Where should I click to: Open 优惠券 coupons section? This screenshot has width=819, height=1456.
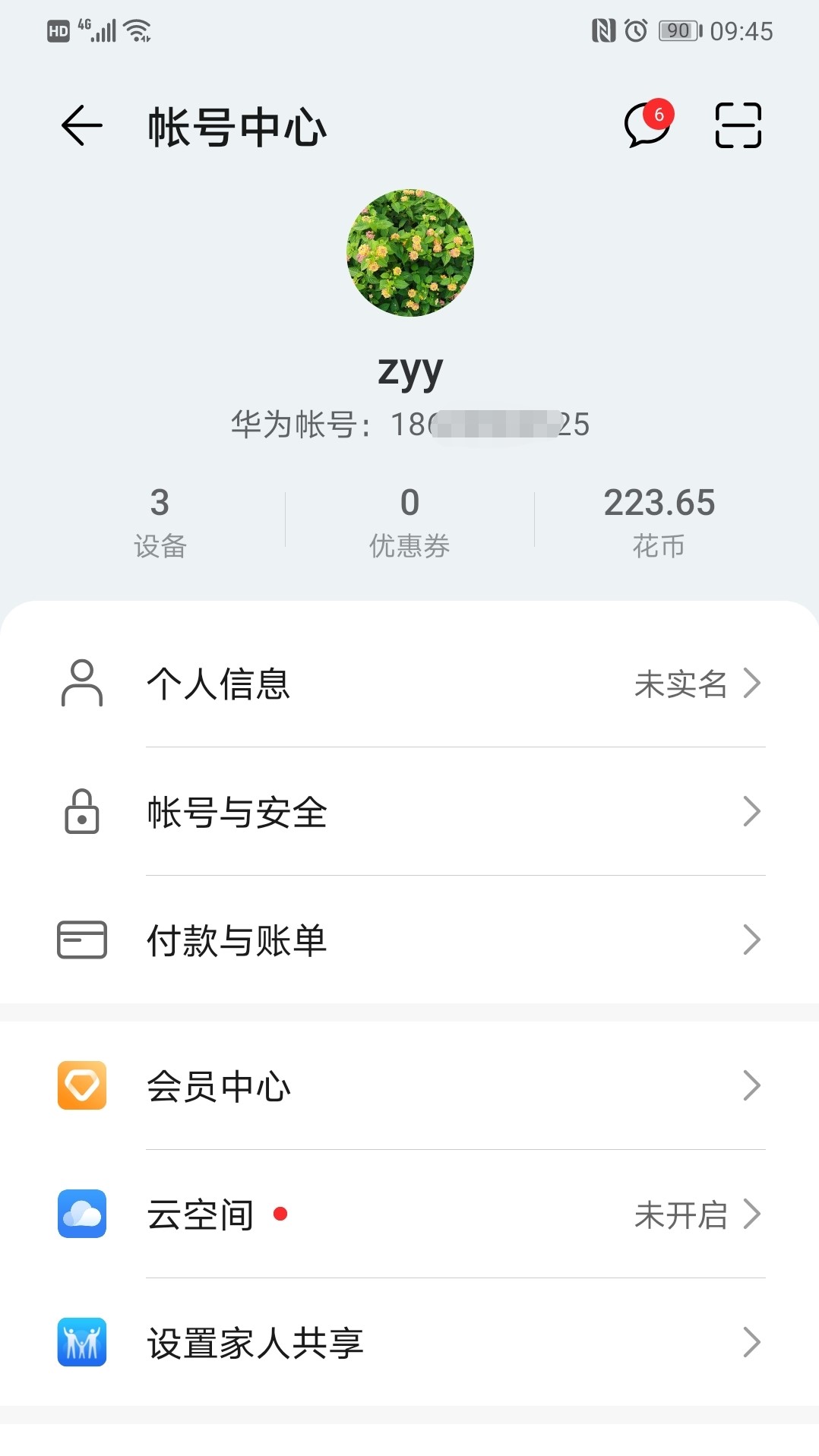point(409,518)
